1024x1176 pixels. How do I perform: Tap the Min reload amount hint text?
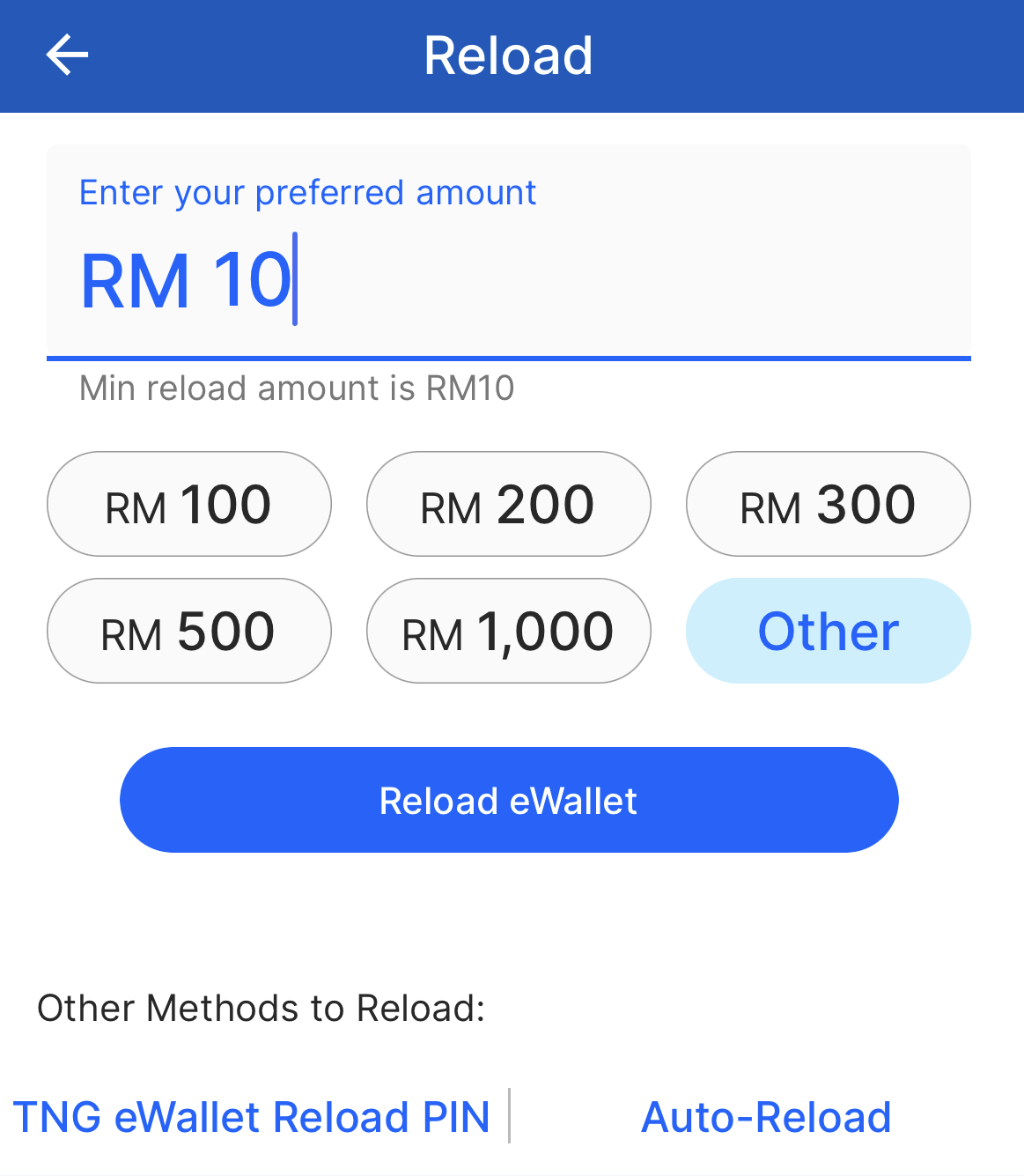pos(297,388)
